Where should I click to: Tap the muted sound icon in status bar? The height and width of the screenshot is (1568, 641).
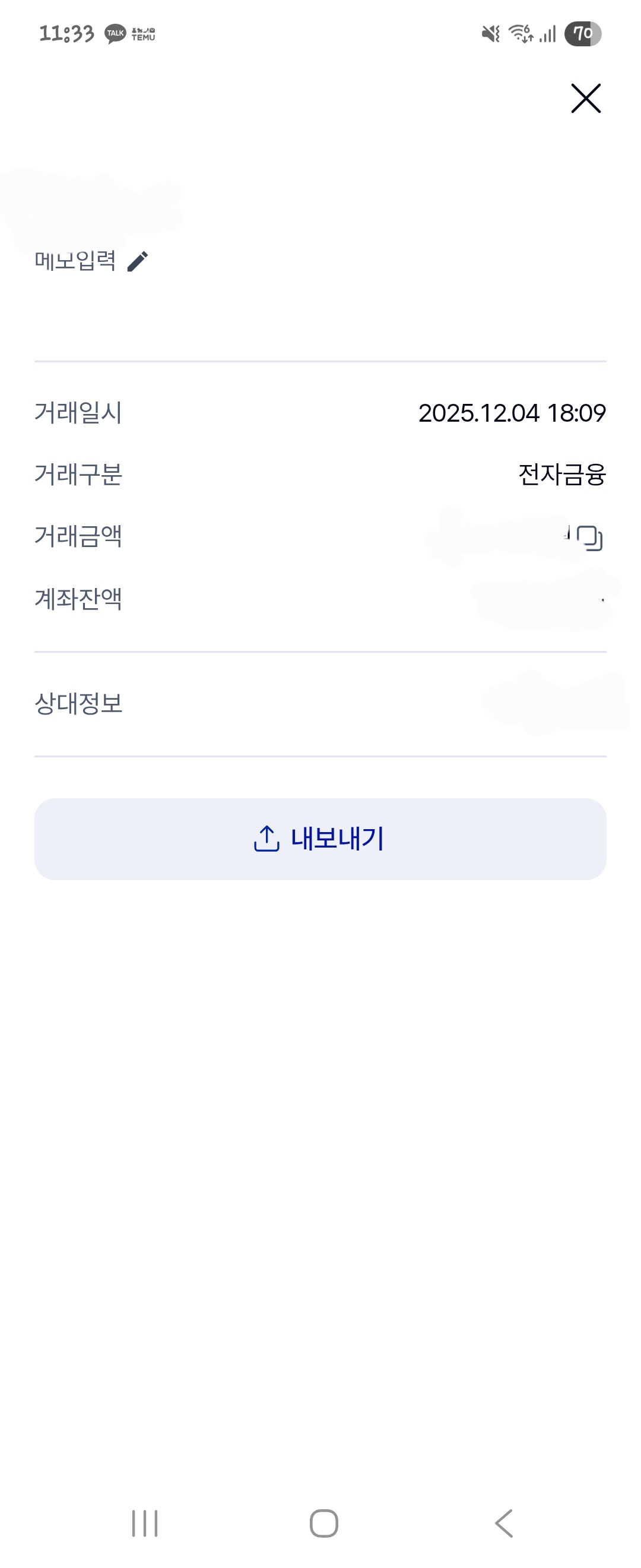(x=491, y=33)
